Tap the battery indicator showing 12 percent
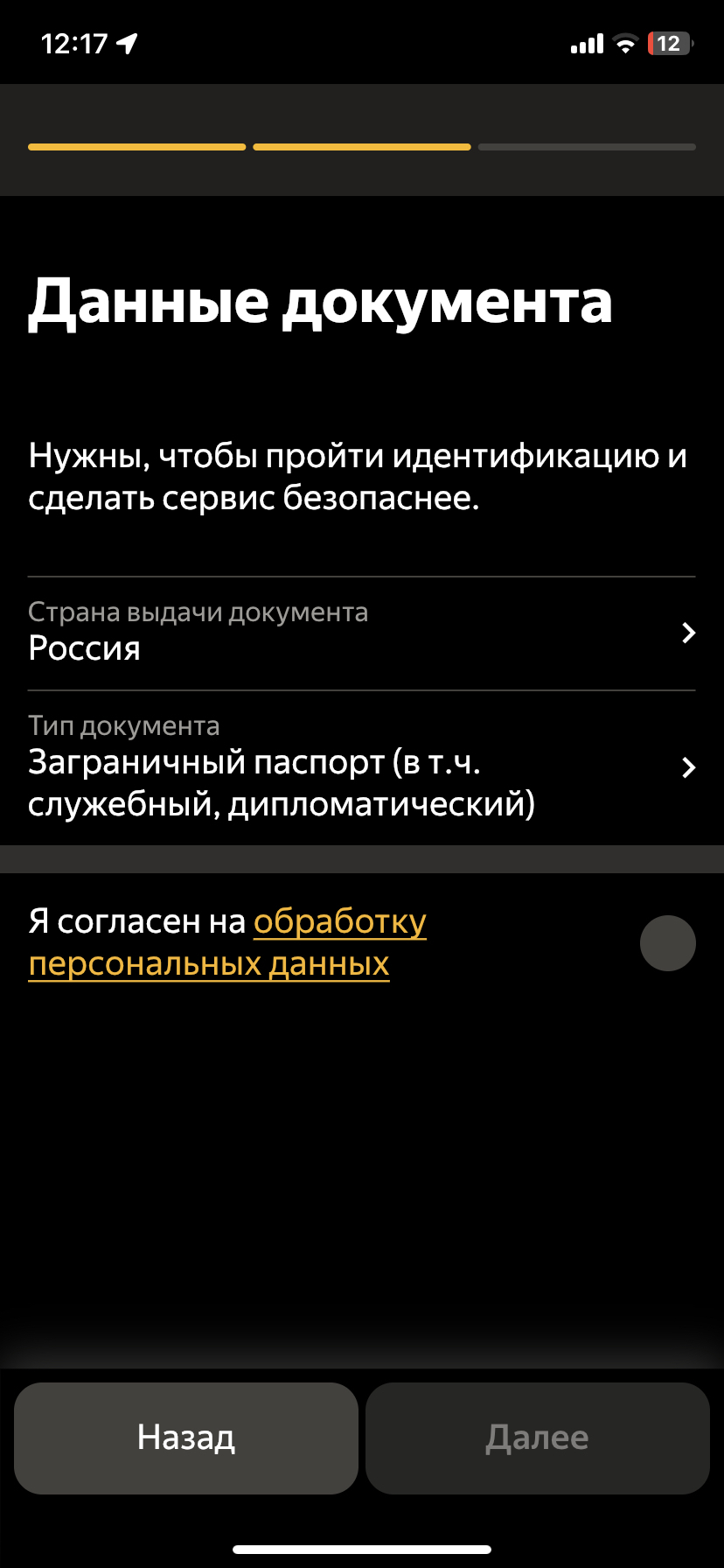The image size is (724, 1568). 670,43
